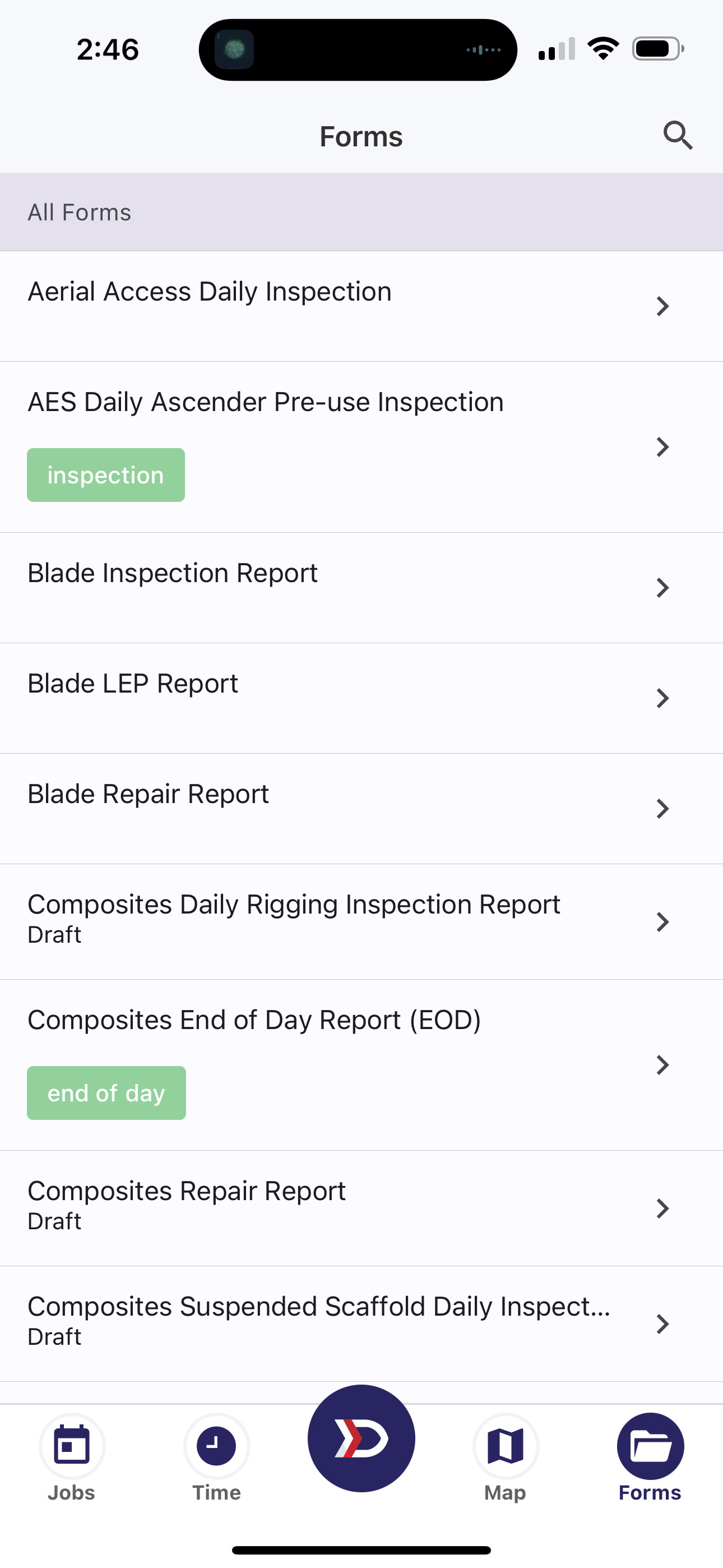Open Composites Daily Rigging Inspection Report draft

361,921
